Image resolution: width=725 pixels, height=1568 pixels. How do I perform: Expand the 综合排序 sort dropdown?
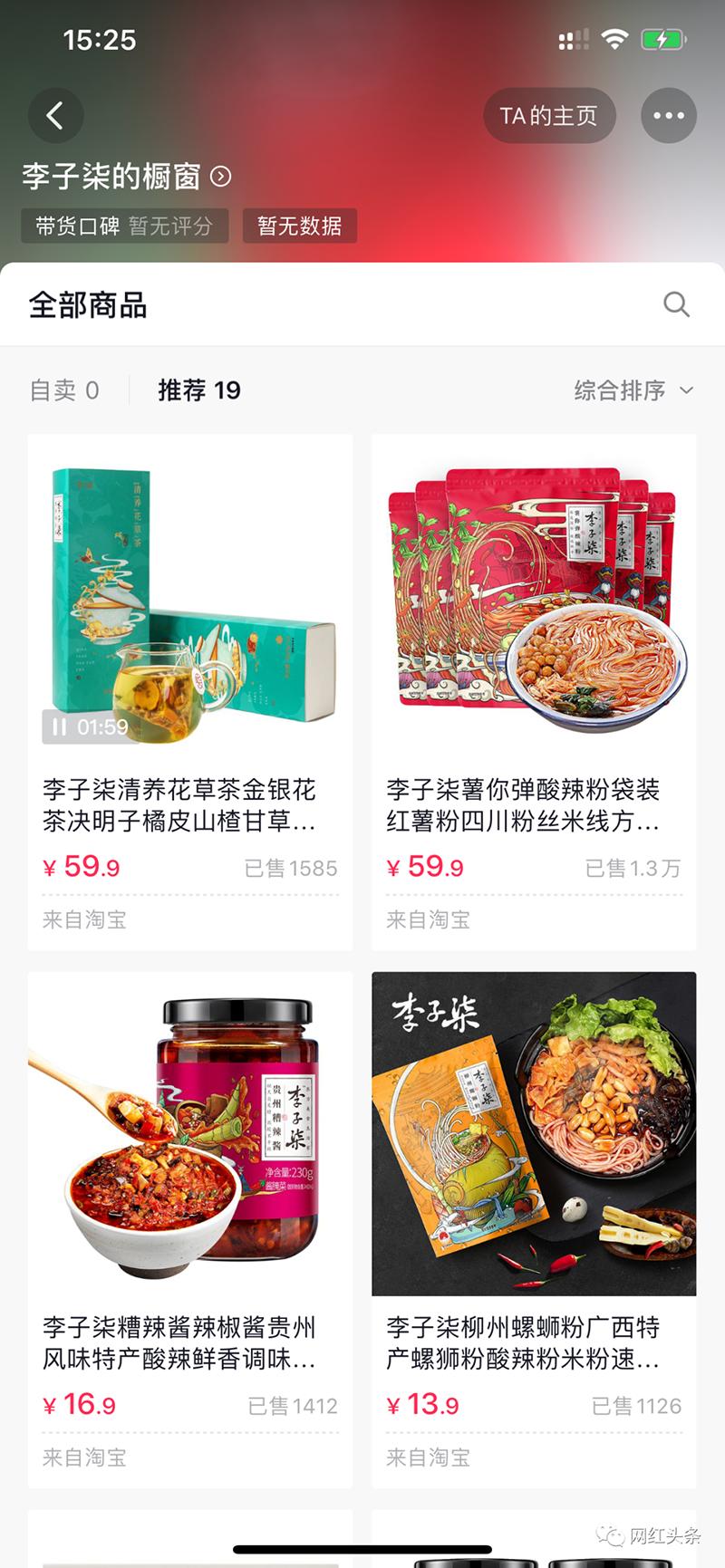[633, 390]
